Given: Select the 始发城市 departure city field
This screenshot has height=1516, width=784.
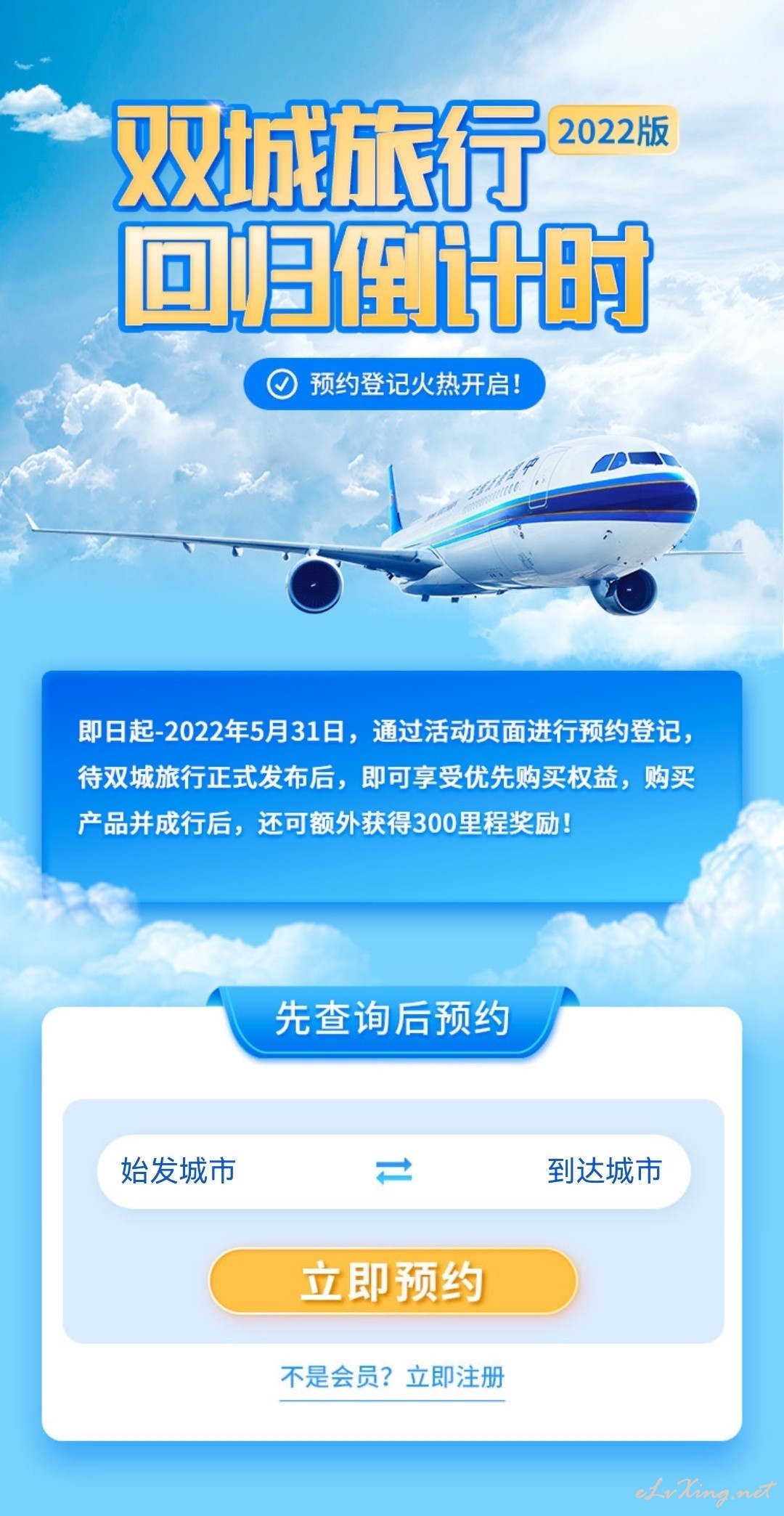Looking at the screenshot, I should 179,1170.
